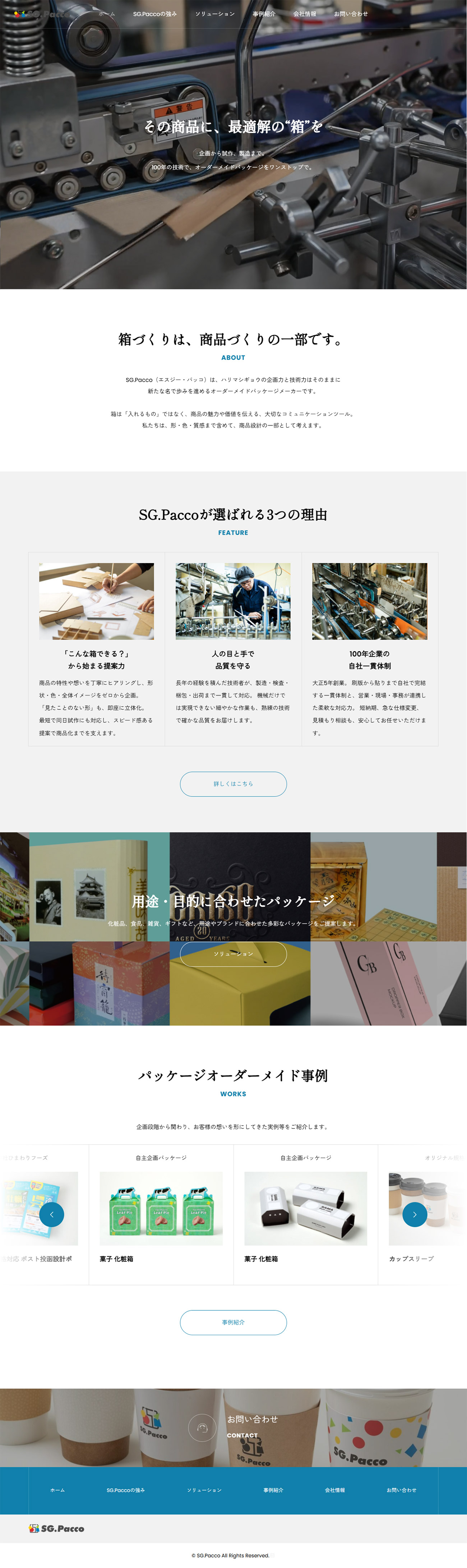Select ソリューション in the footer menu

[x=204, y=1490]
